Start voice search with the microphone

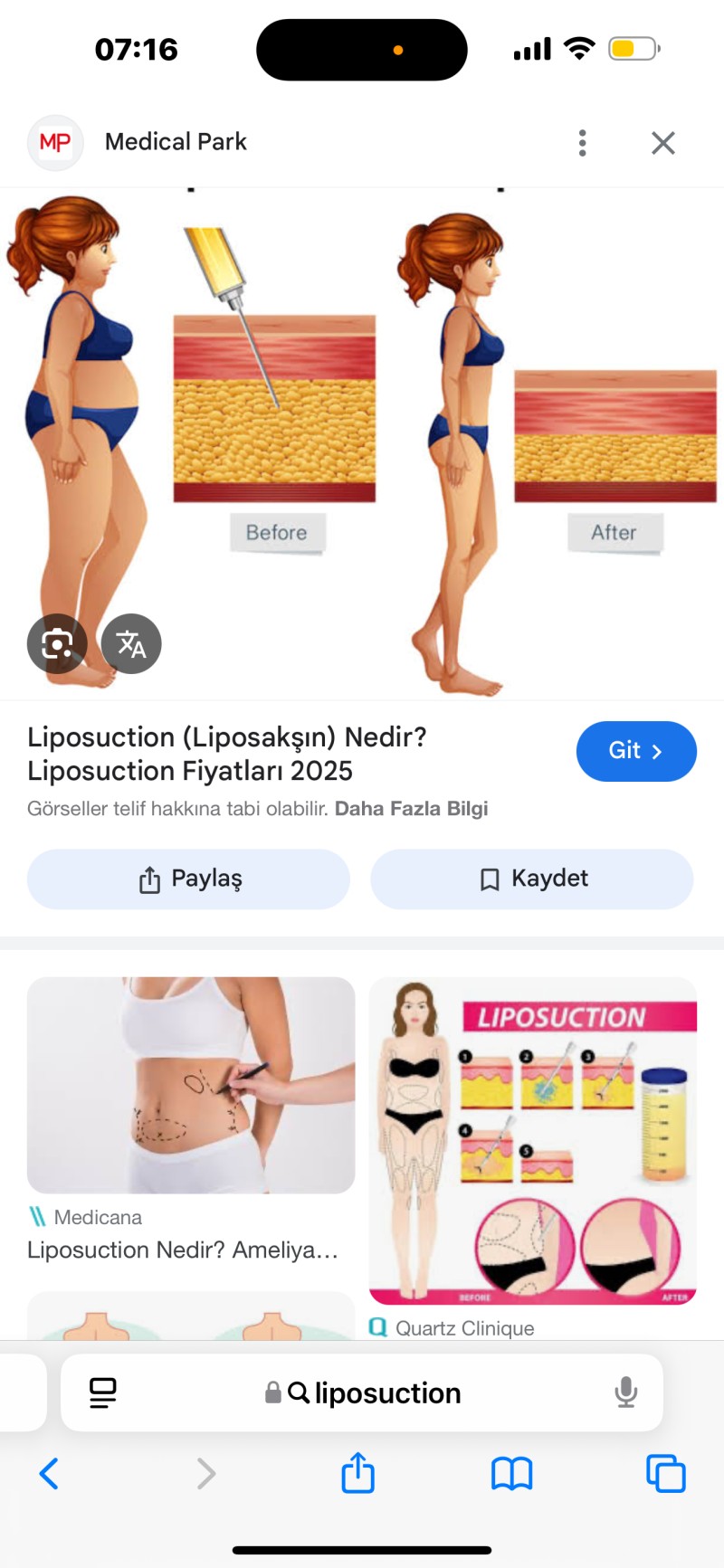(x=625, y=1392)
